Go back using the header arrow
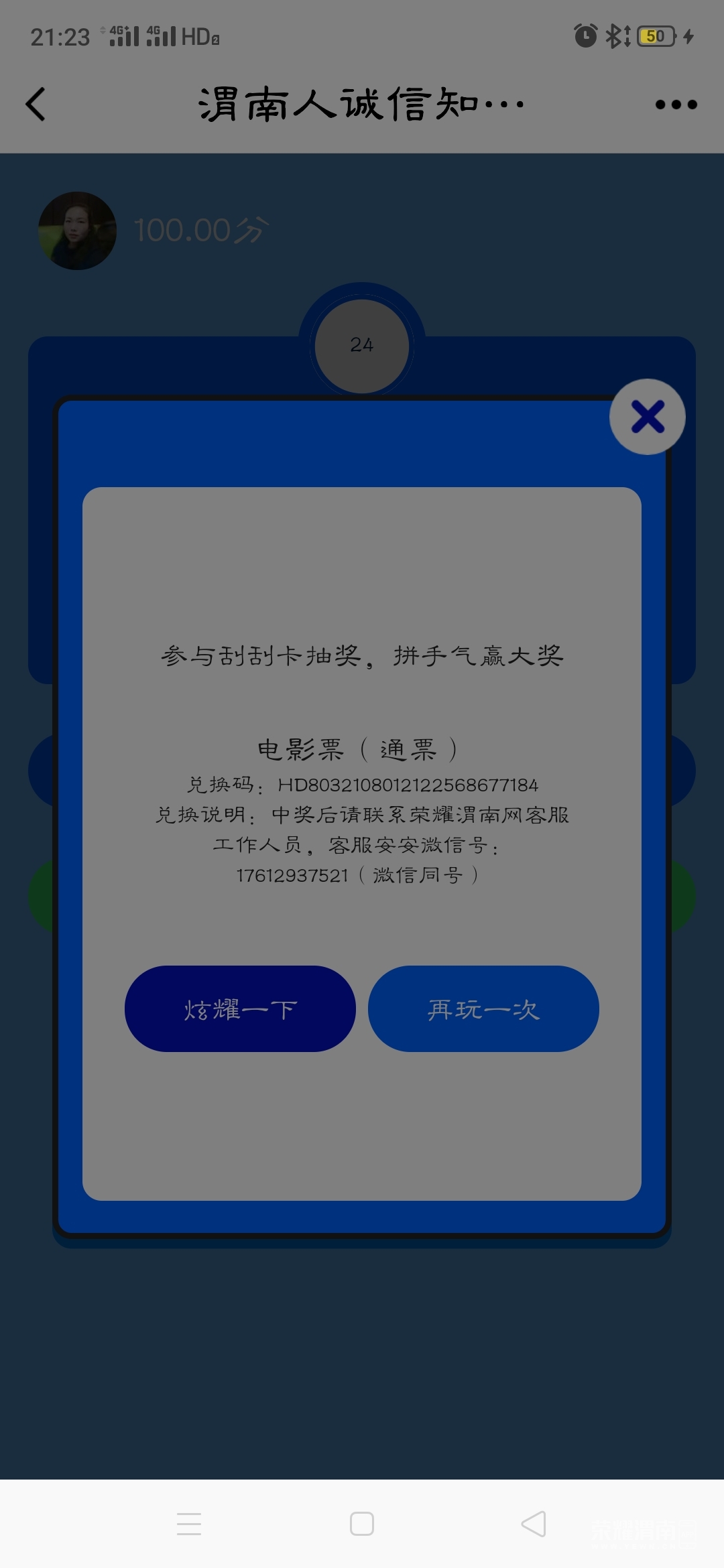 36,105
